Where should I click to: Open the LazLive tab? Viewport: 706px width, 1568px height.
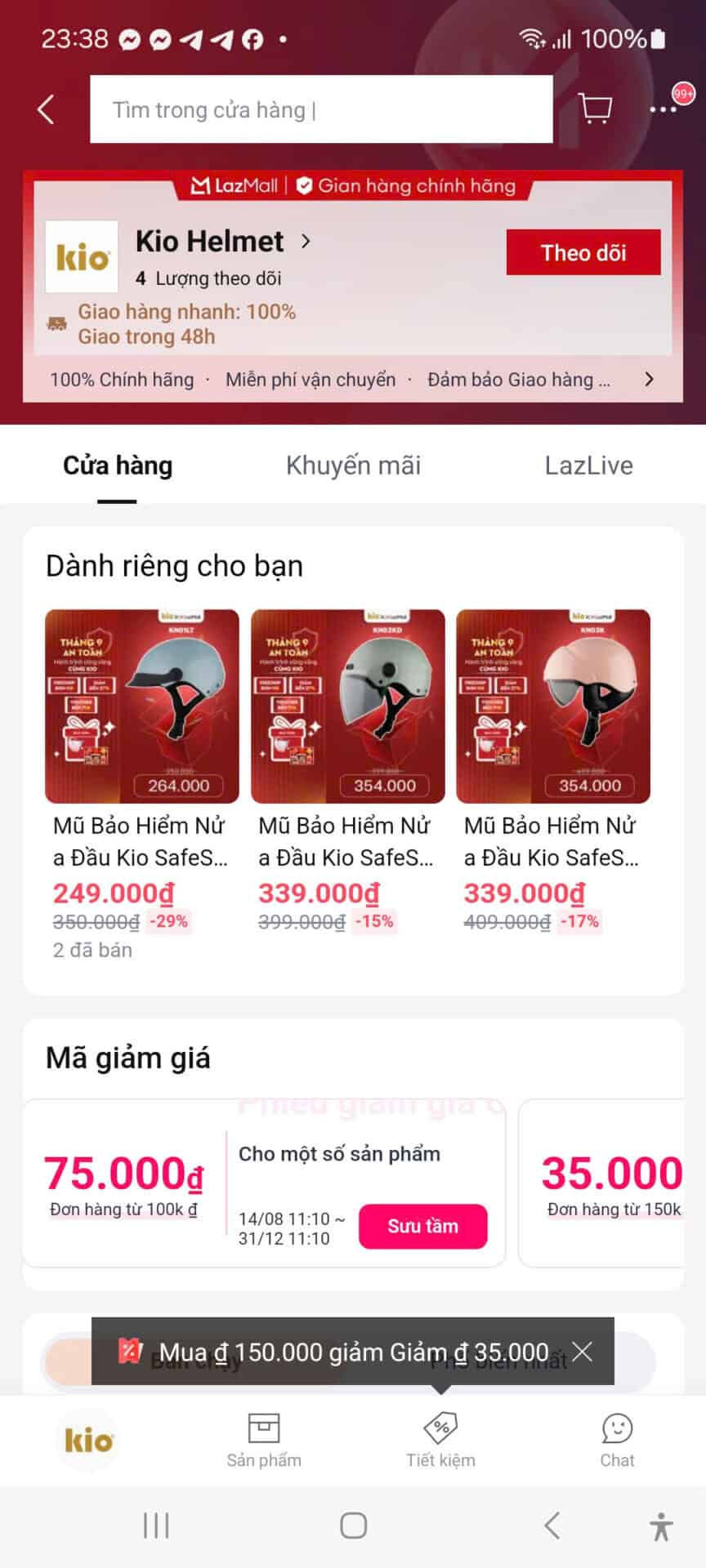tap(589, 465)
